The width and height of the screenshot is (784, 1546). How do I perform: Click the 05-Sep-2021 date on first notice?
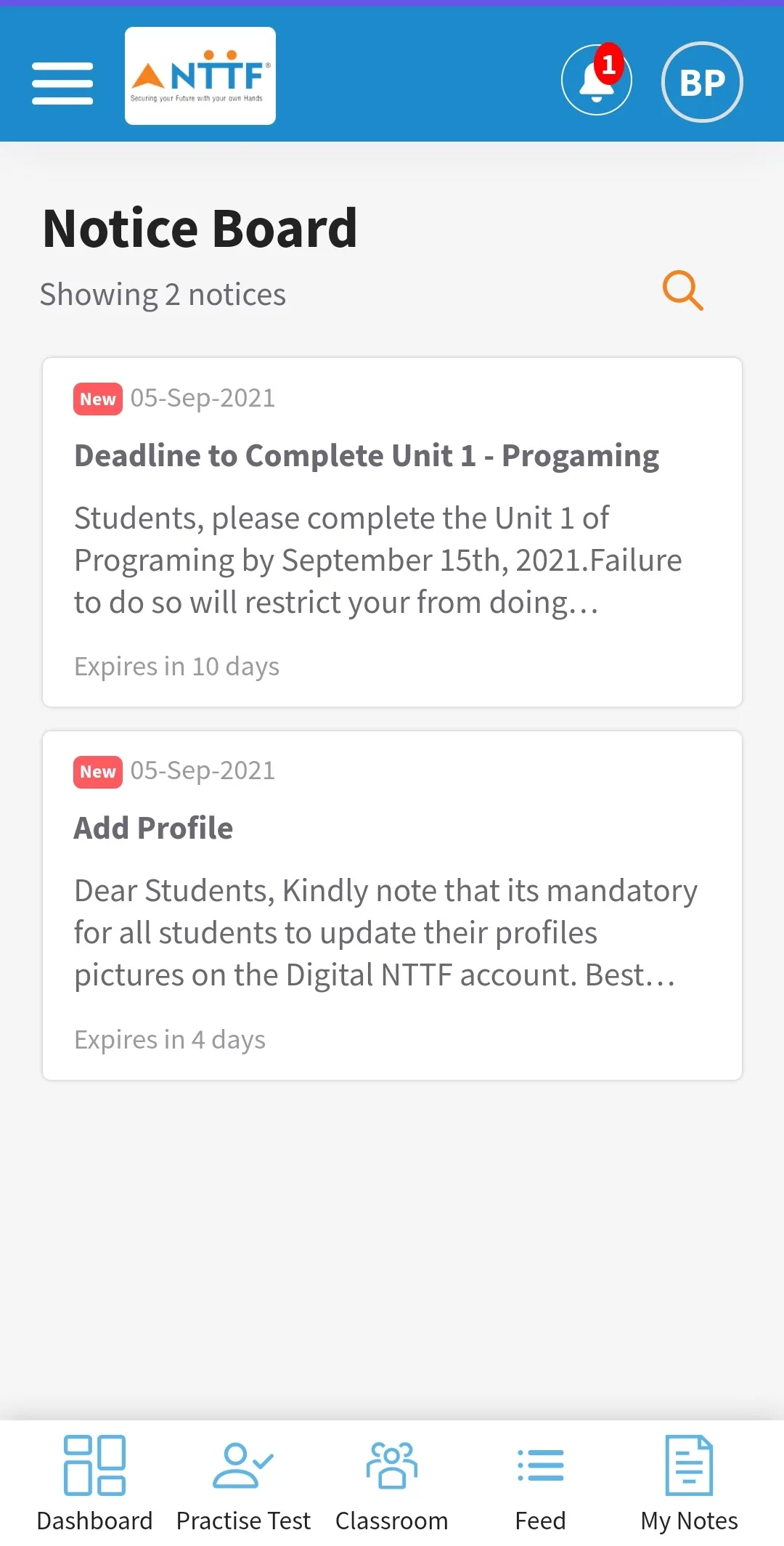click(203, 398)
